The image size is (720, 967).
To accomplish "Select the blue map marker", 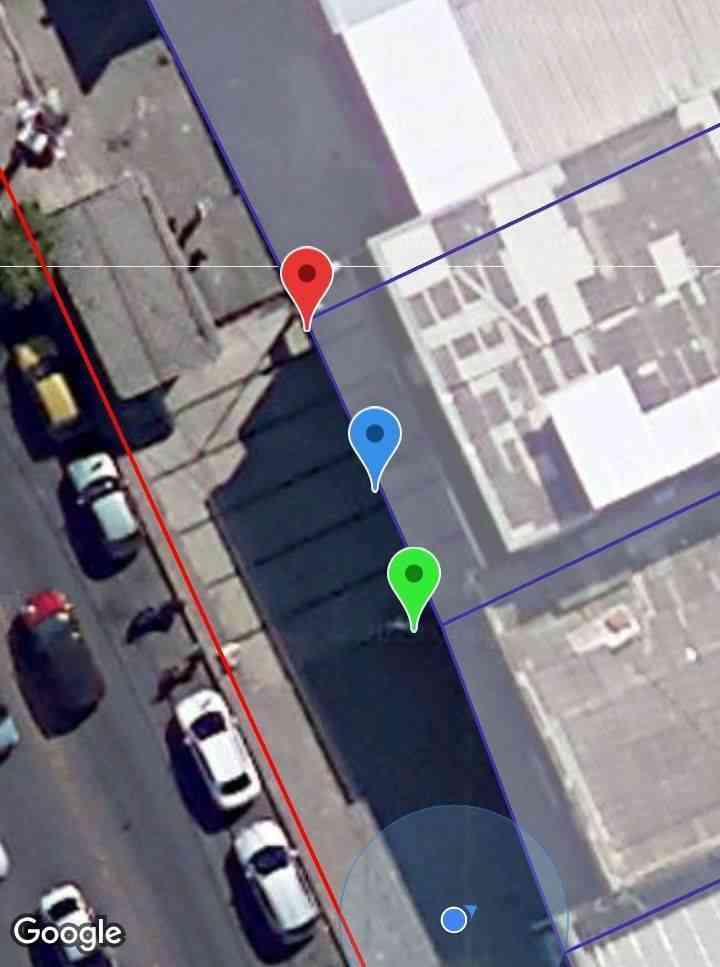I will point(375,439).
